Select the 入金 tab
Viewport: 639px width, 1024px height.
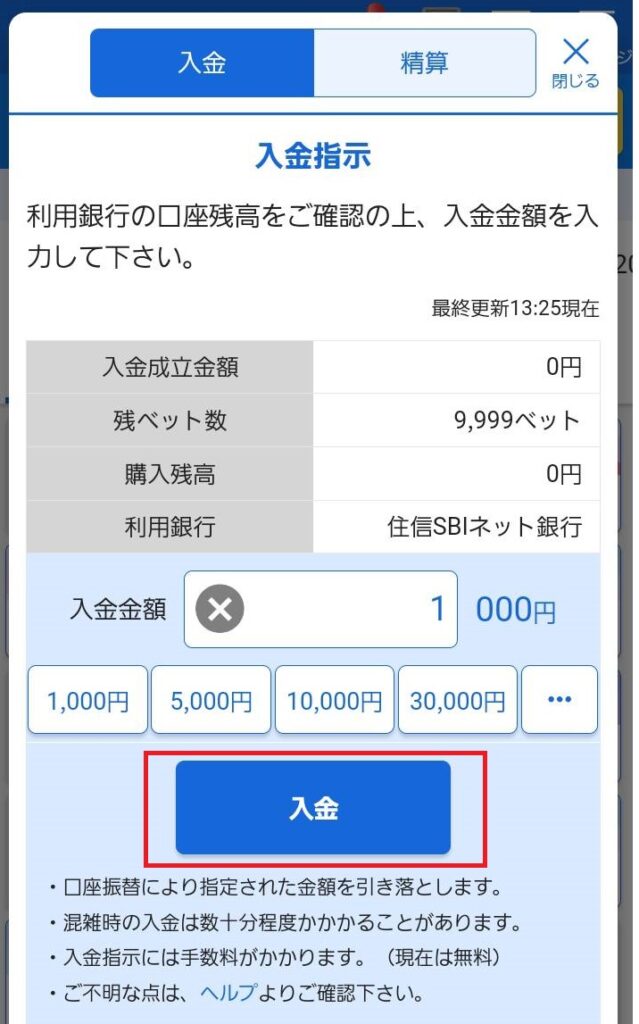tap(203, 63)
